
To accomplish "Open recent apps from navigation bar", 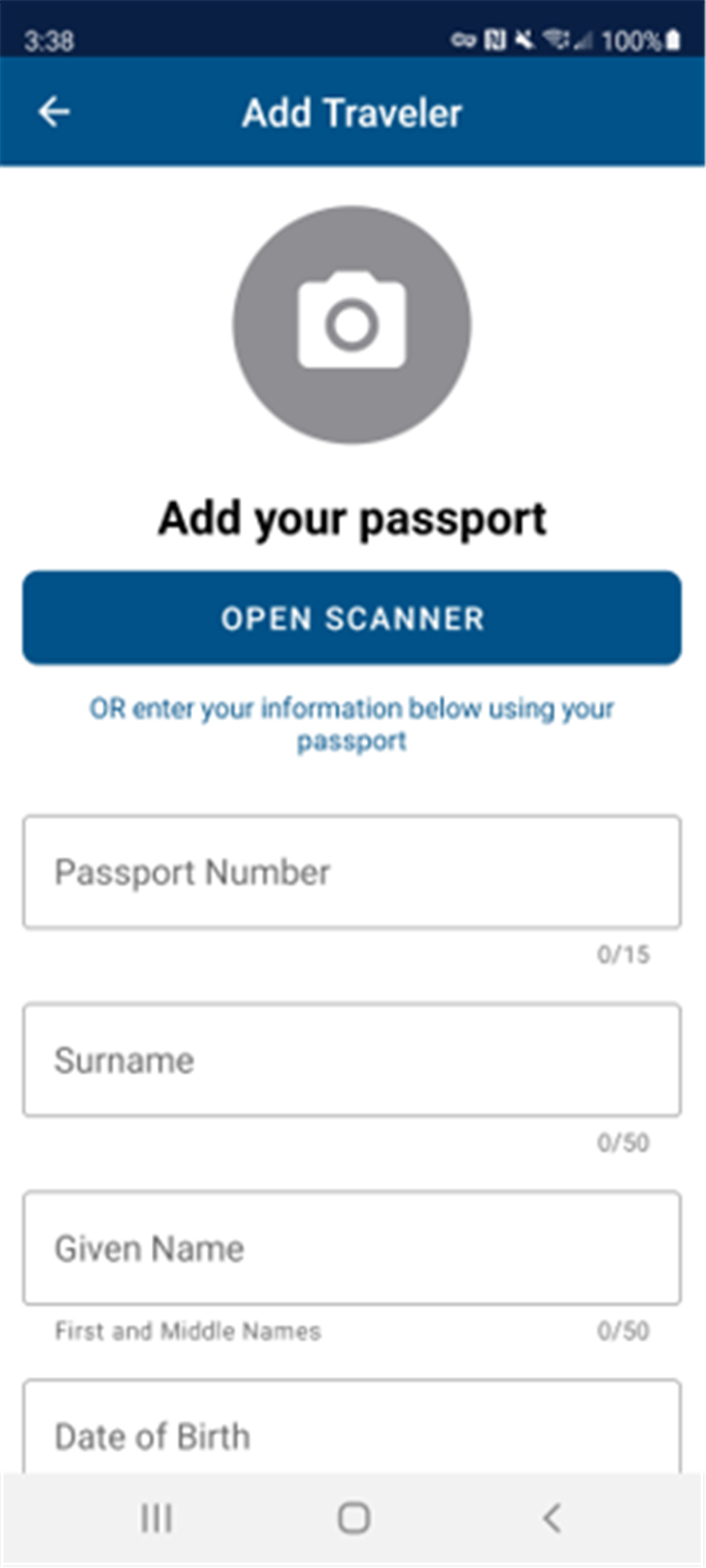I will [x=156, y=1518].
